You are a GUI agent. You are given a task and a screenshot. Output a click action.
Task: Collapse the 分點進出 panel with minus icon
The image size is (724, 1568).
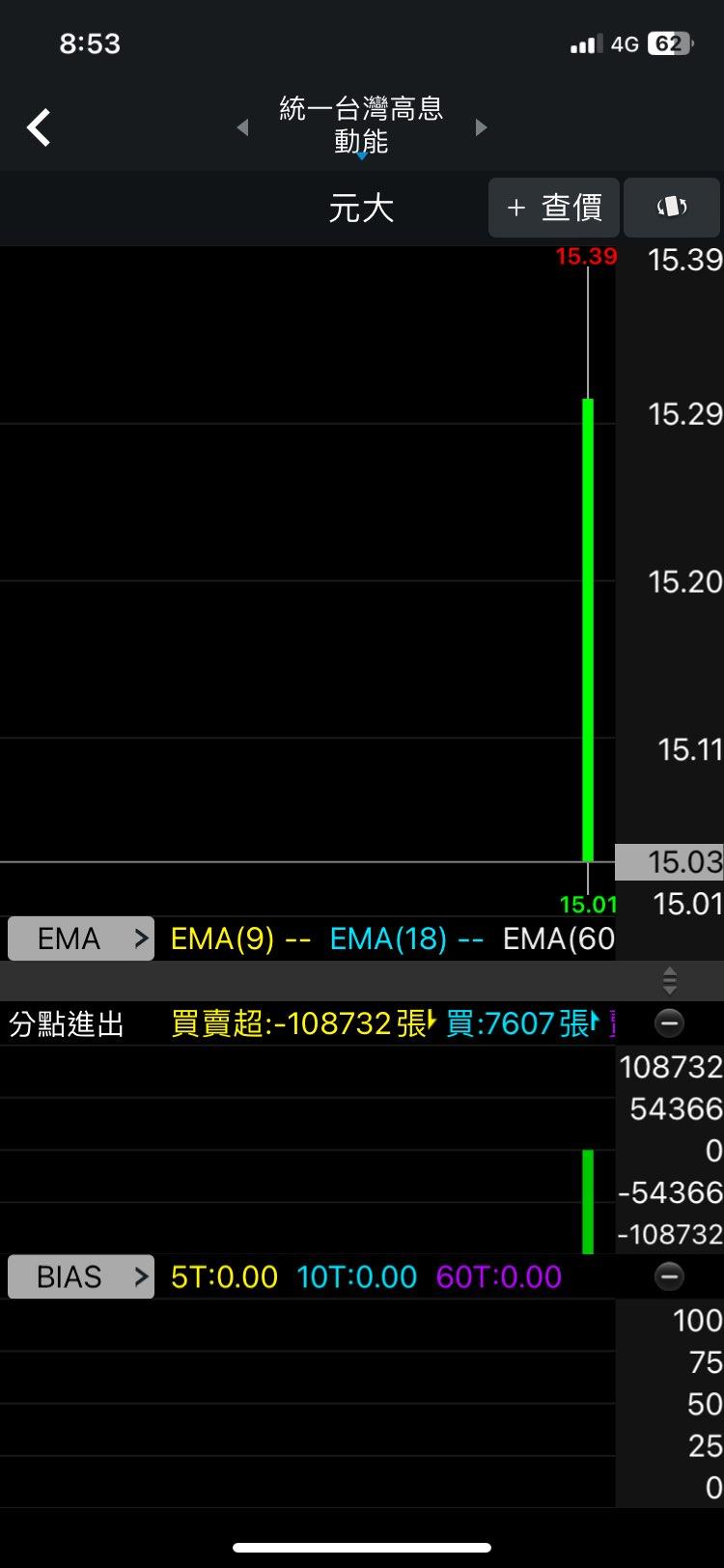pos(669,1022)
